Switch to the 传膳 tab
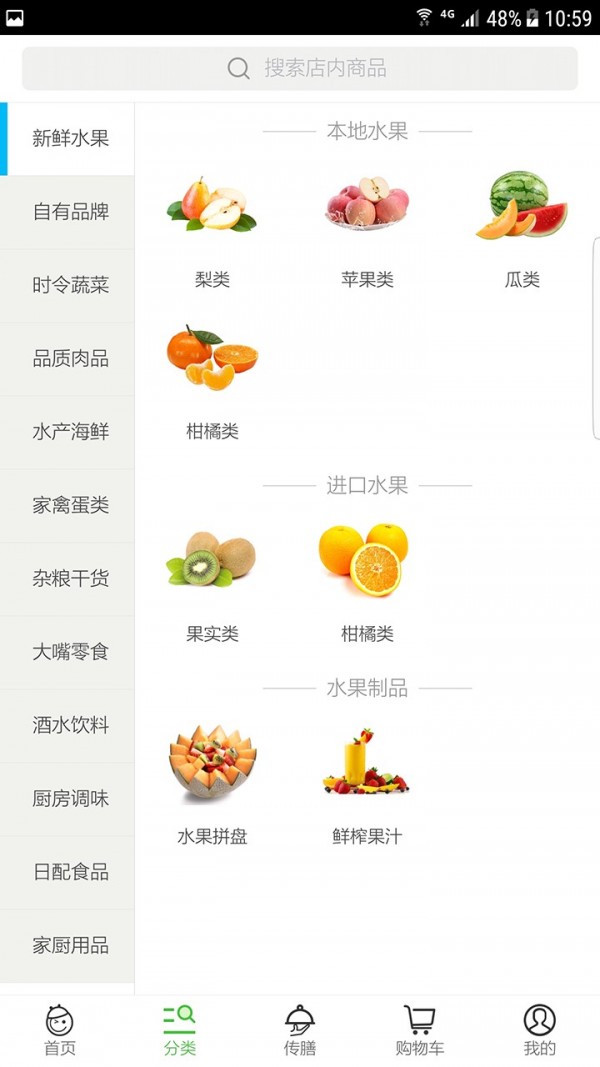Viewport: 600px width, 1067px height. pyautogui.click(x=300, y=1030)
